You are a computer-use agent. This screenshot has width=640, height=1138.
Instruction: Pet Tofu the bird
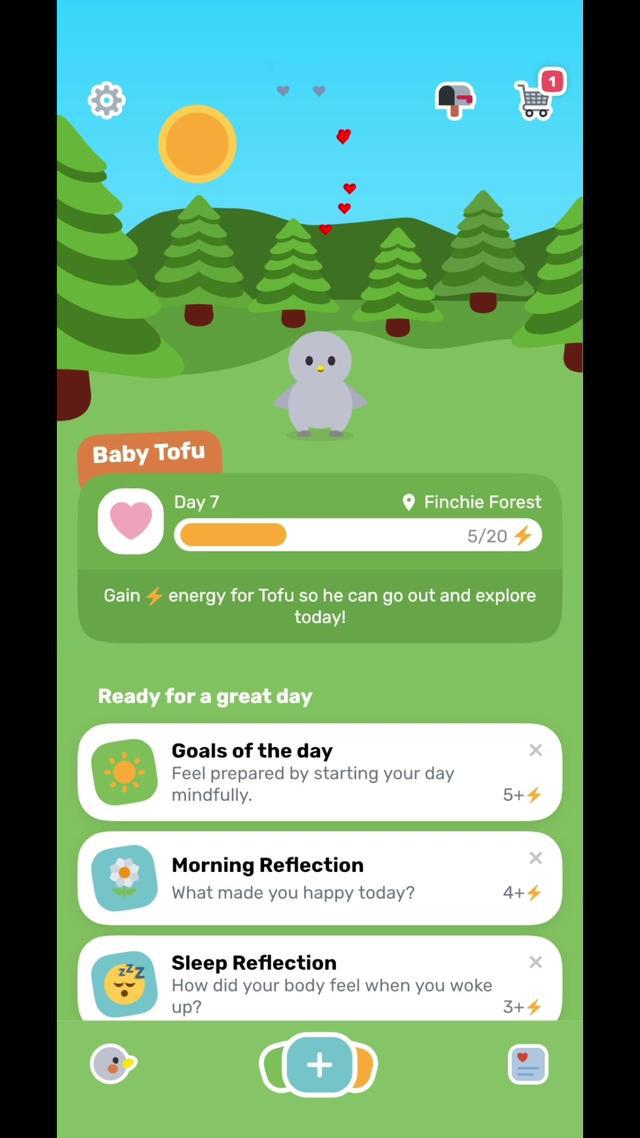320,385
